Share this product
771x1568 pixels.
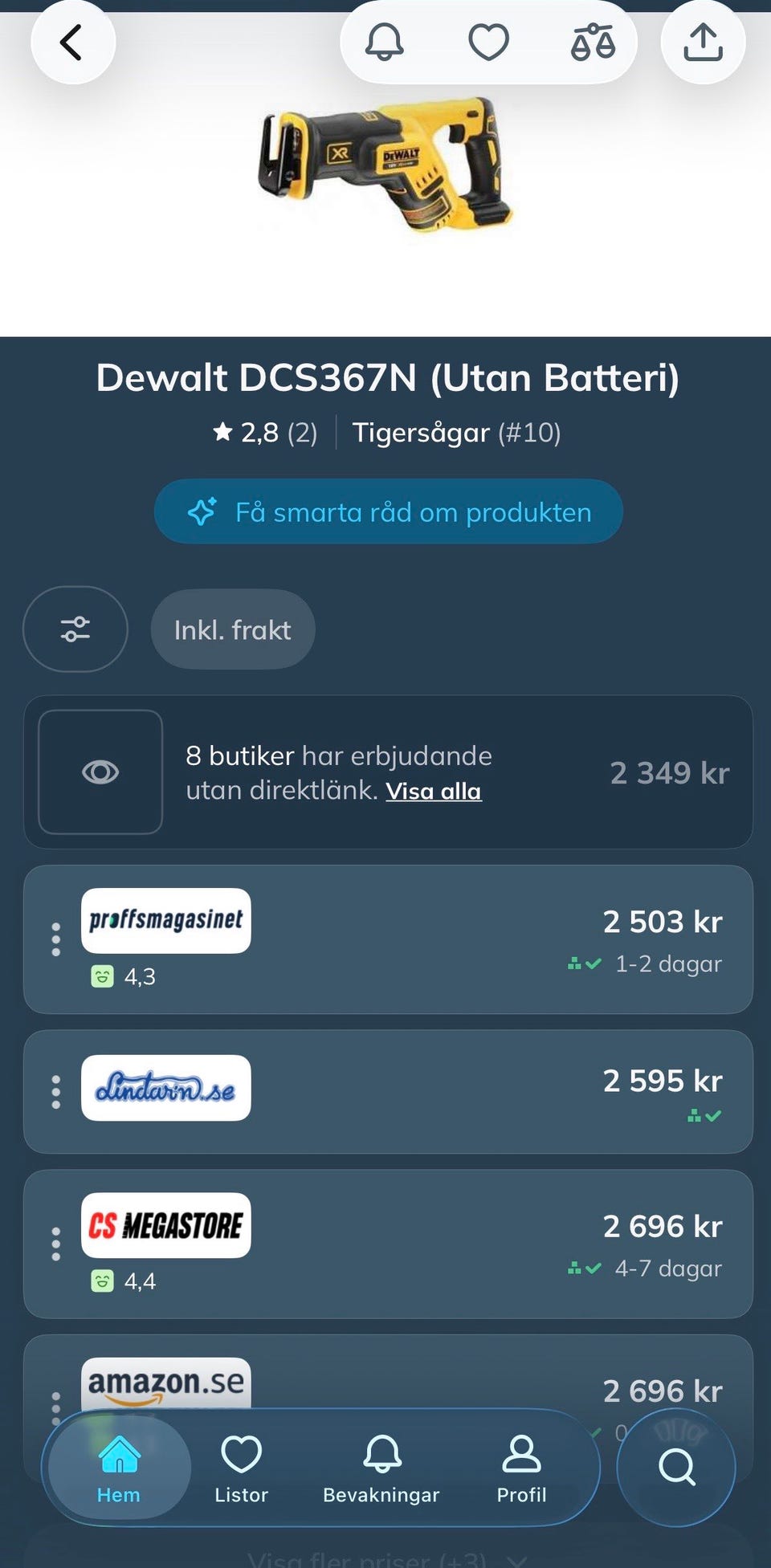coord(703,43)
